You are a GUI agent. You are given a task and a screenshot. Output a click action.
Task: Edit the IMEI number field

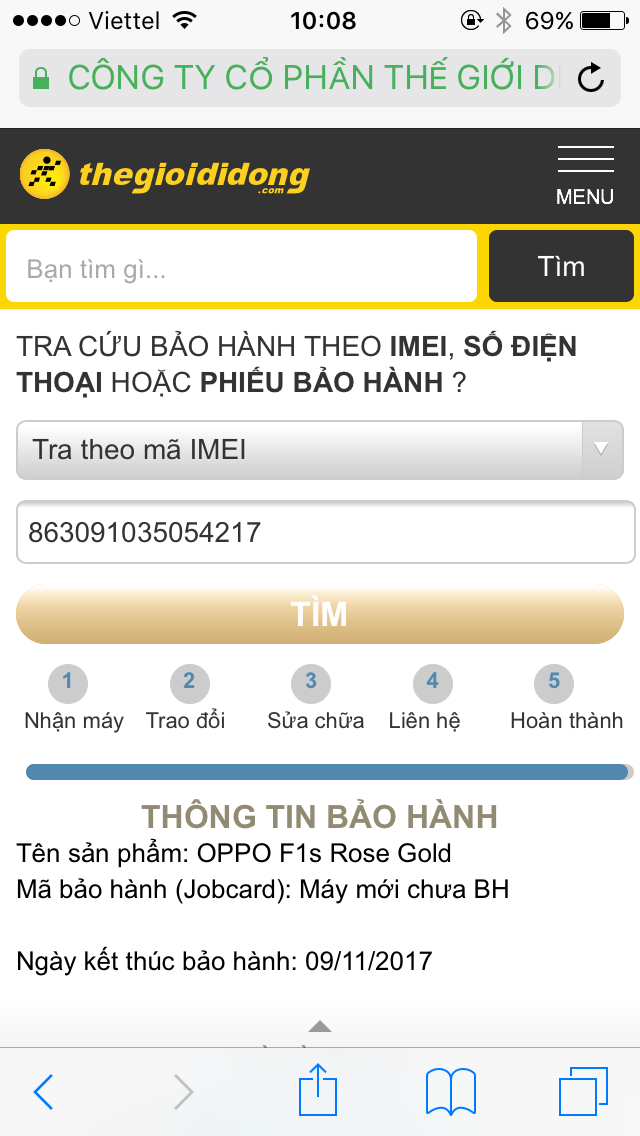pyautogui.click(x=325, y=532)
